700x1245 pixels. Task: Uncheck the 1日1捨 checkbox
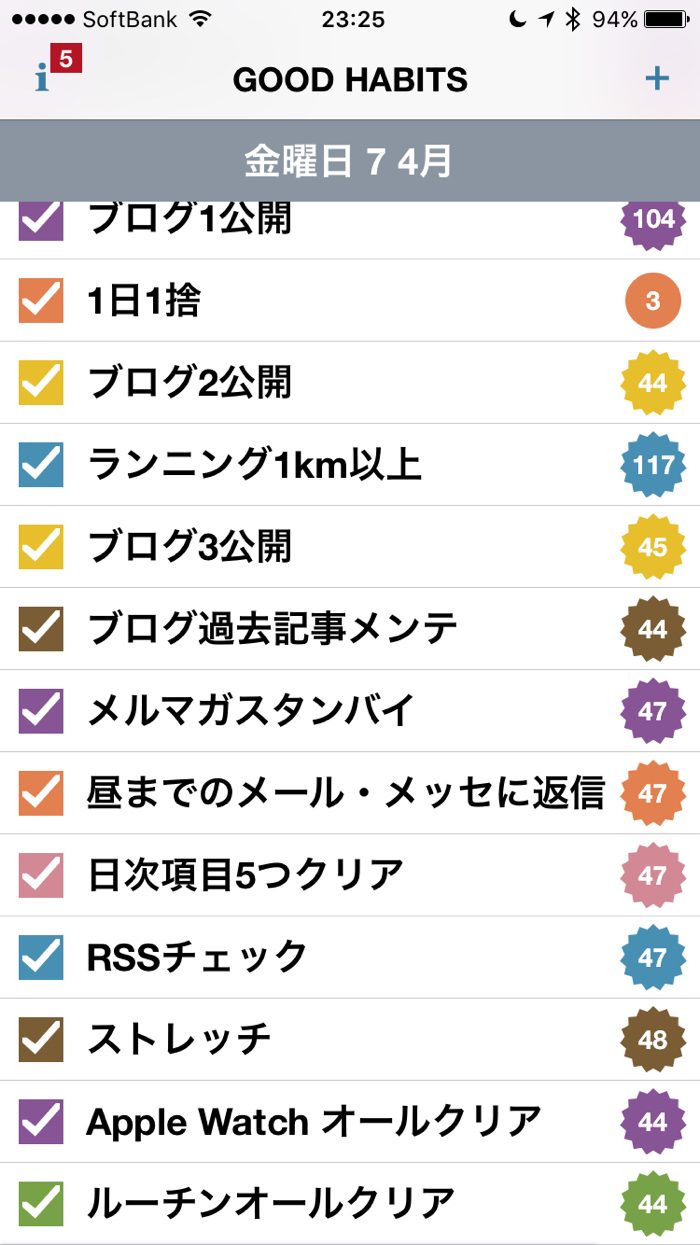41,301
